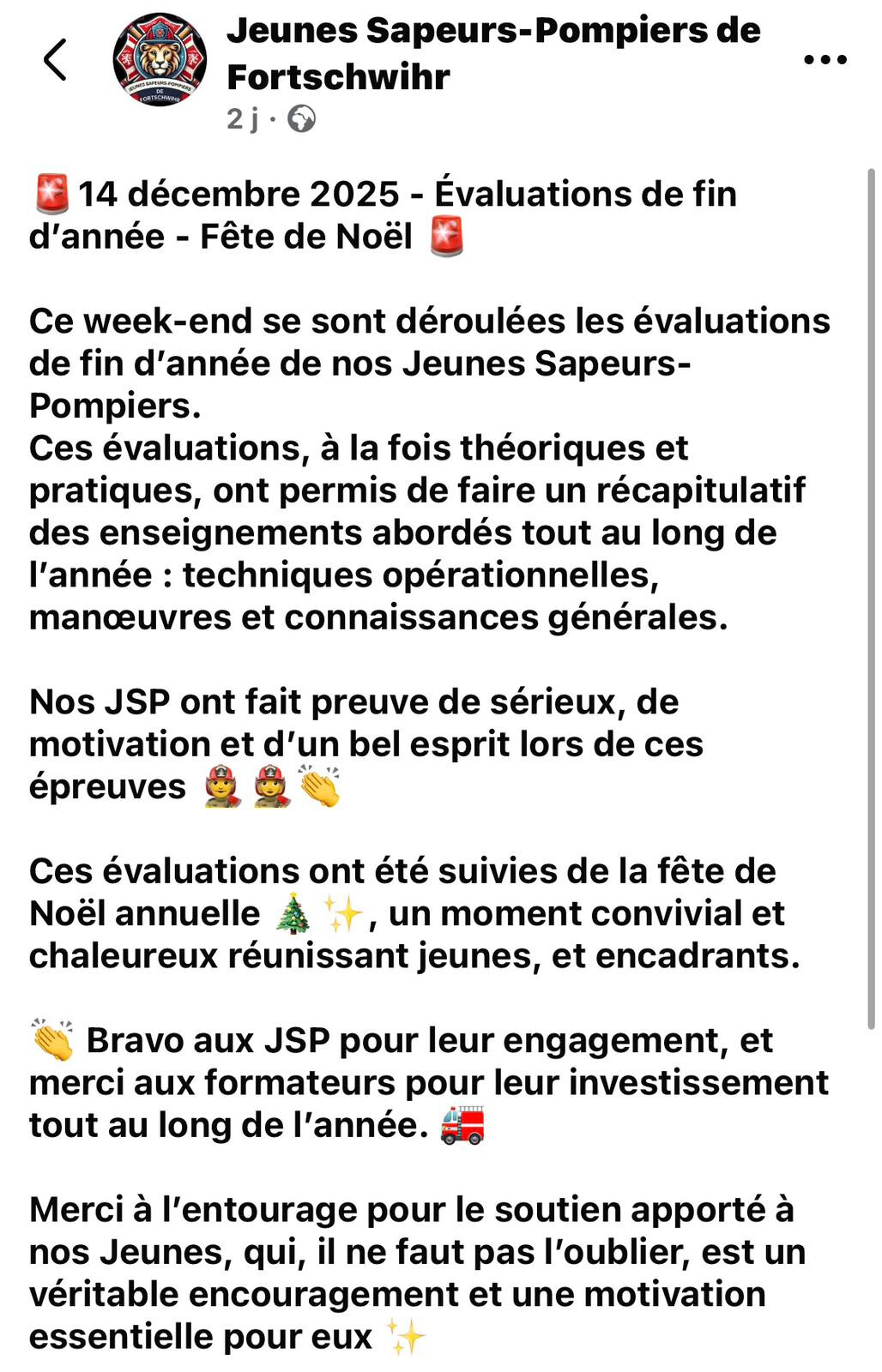Go back using the arrow icon
Screen dimensions: 882x1372
55,60
